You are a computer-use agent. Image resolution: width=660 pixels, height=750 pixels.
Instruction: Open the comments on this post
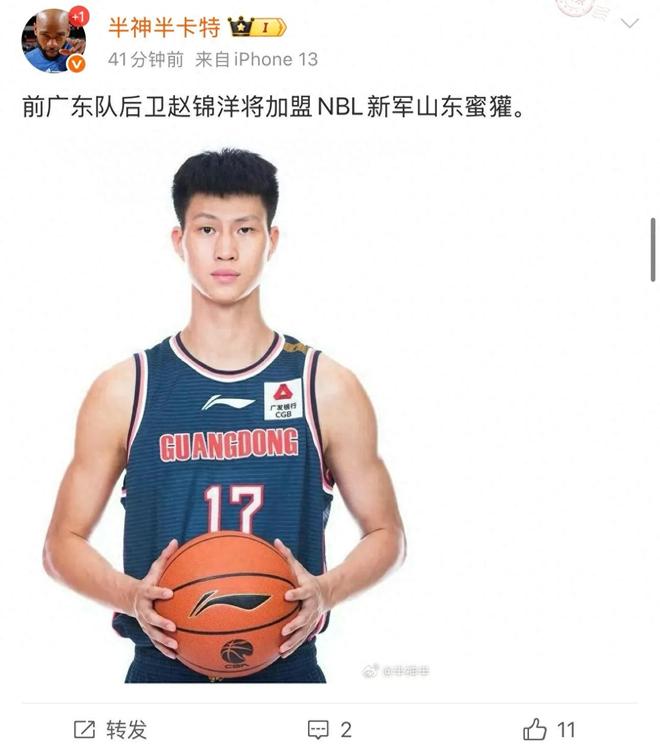(330, 729)
